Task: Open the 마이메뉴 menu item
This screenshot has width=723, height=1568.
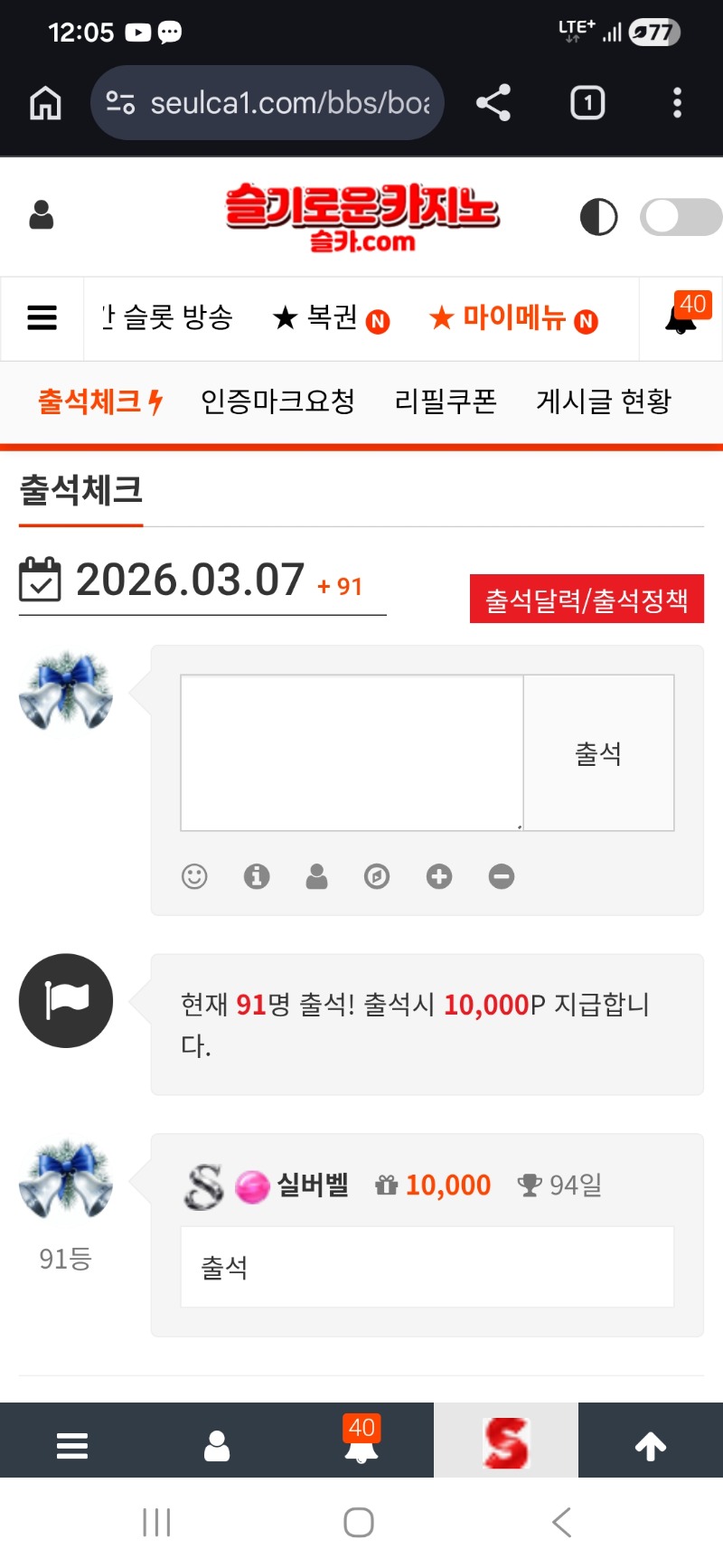Action: pos(513,318)
